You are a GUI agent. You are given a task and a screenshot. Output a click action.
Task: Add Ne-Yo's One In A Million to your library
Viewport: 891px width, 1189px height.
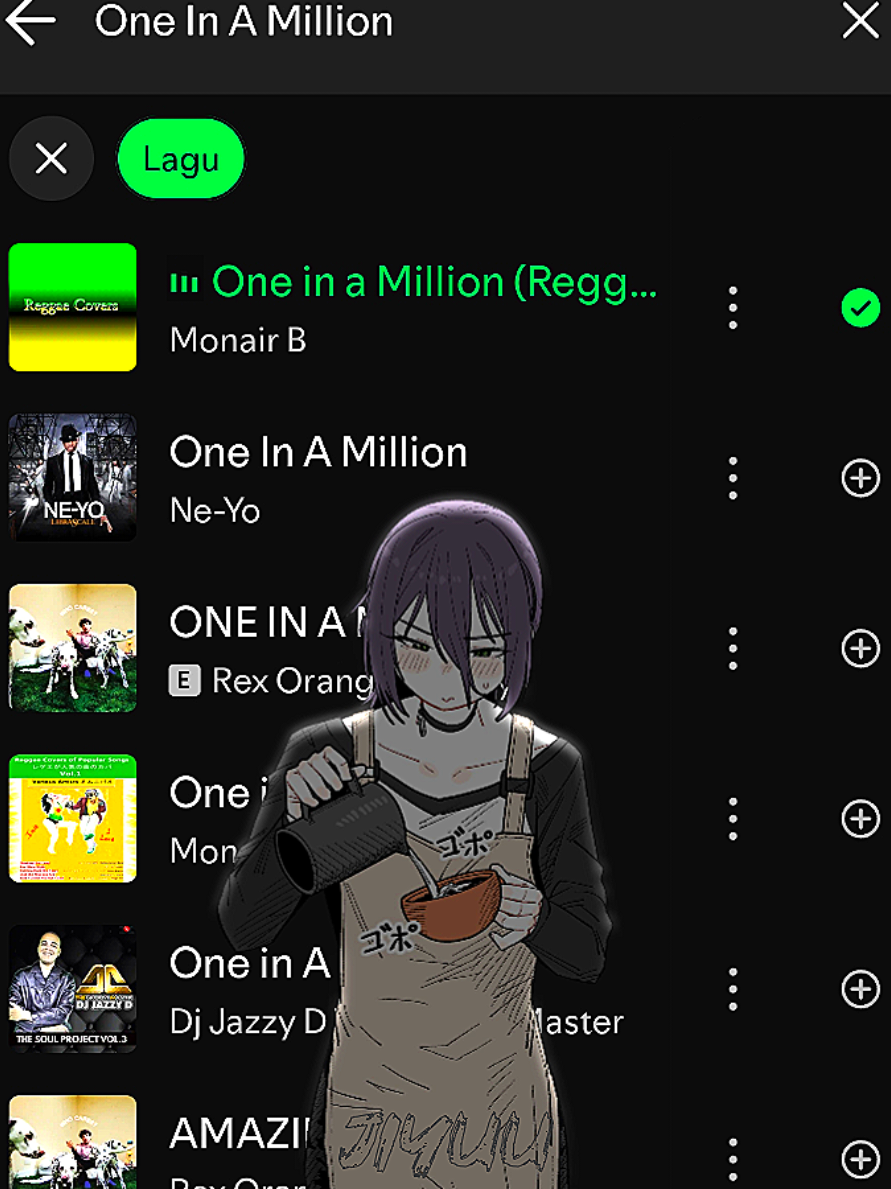point(860,477)
